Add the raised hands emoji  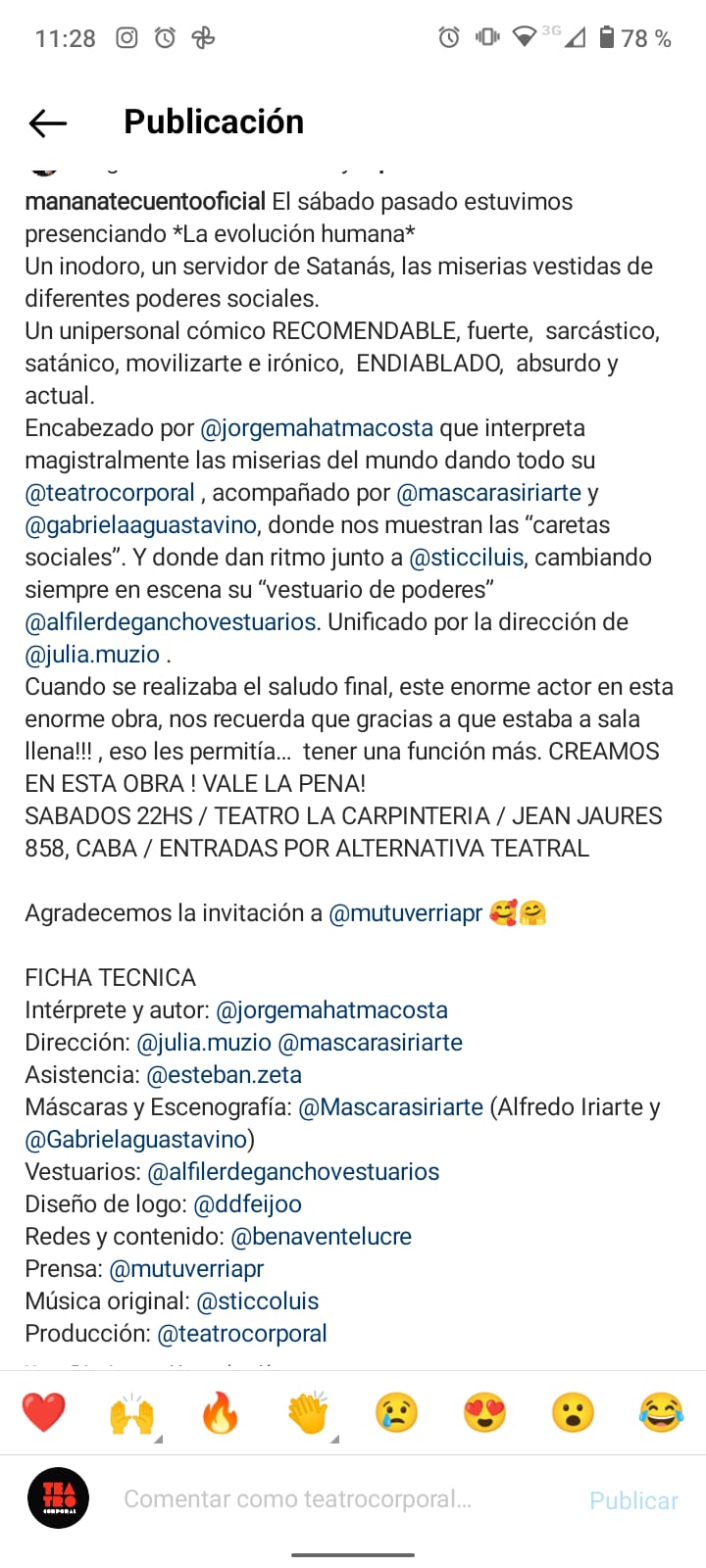click(131, 1413)
